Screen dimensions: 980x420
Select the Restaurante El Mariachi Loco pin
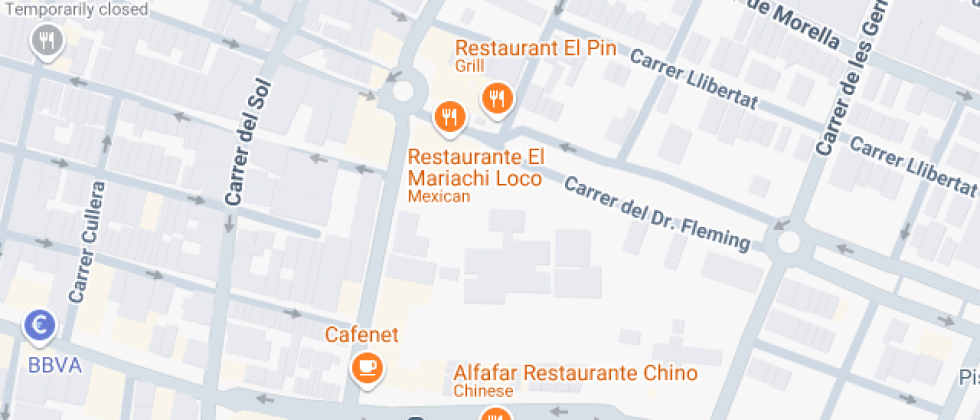click(451, 117)
